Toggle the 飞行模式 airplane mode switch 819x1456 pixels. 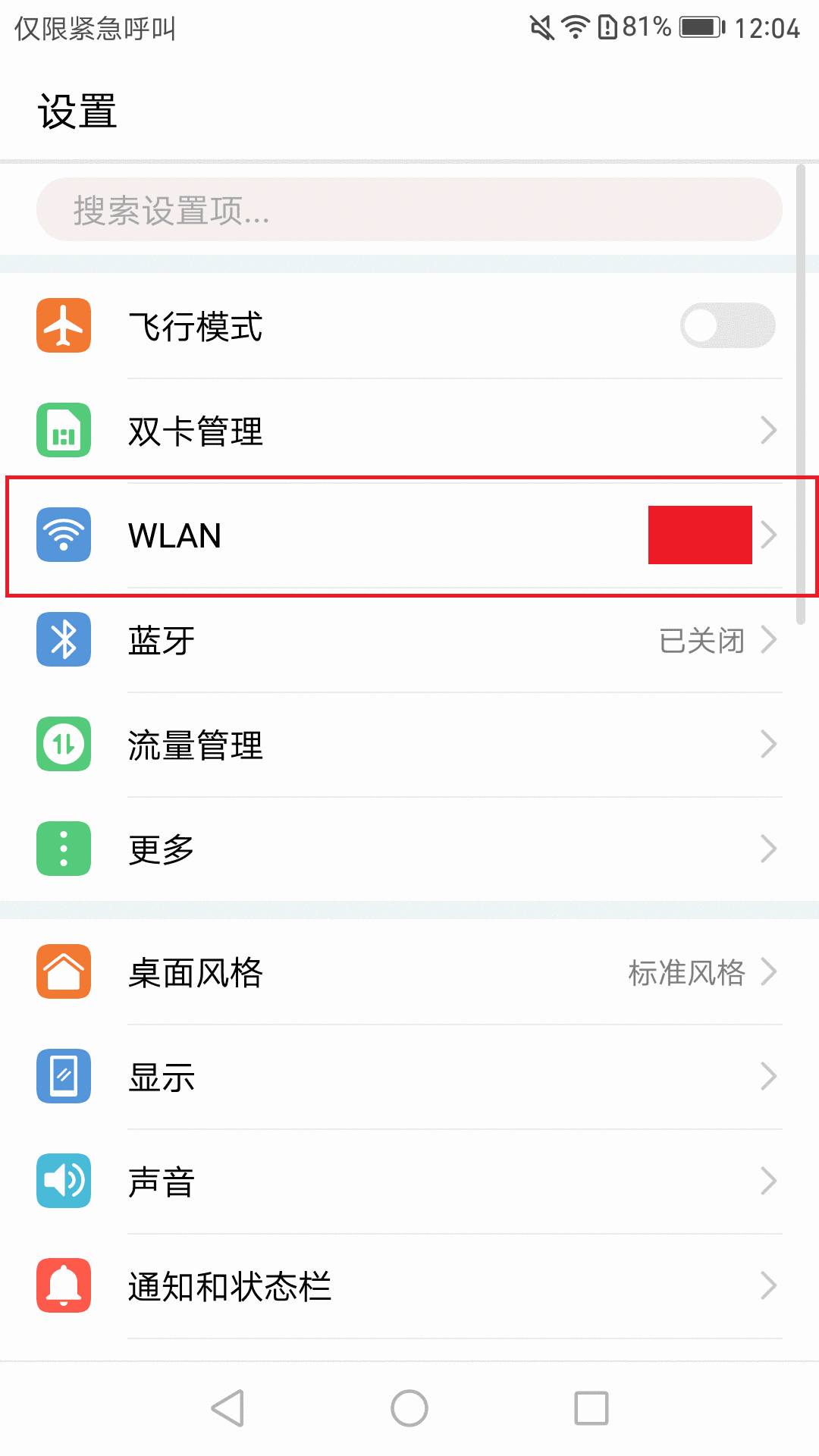(726, 326)
